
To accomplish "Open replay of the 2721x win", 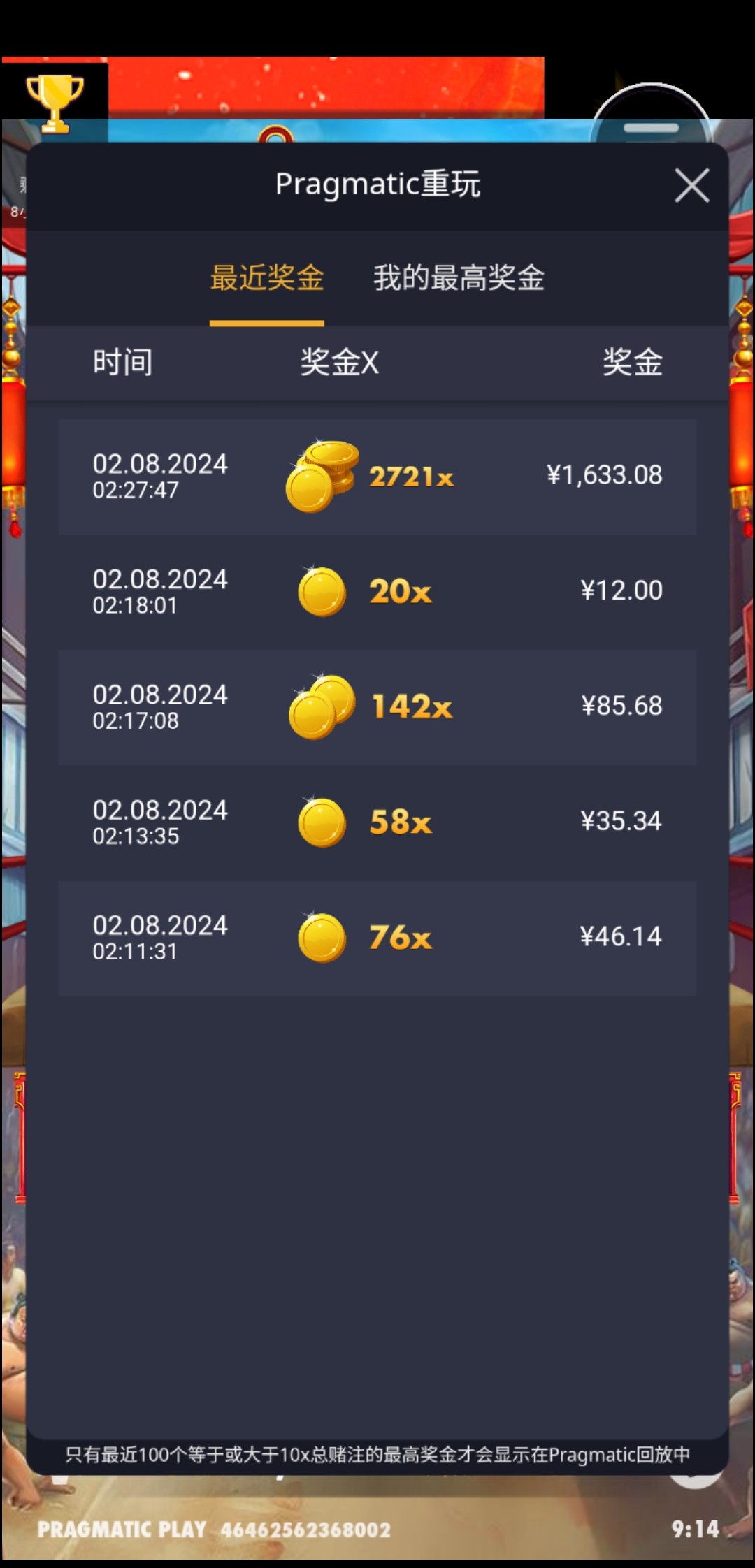I will 377,477.
